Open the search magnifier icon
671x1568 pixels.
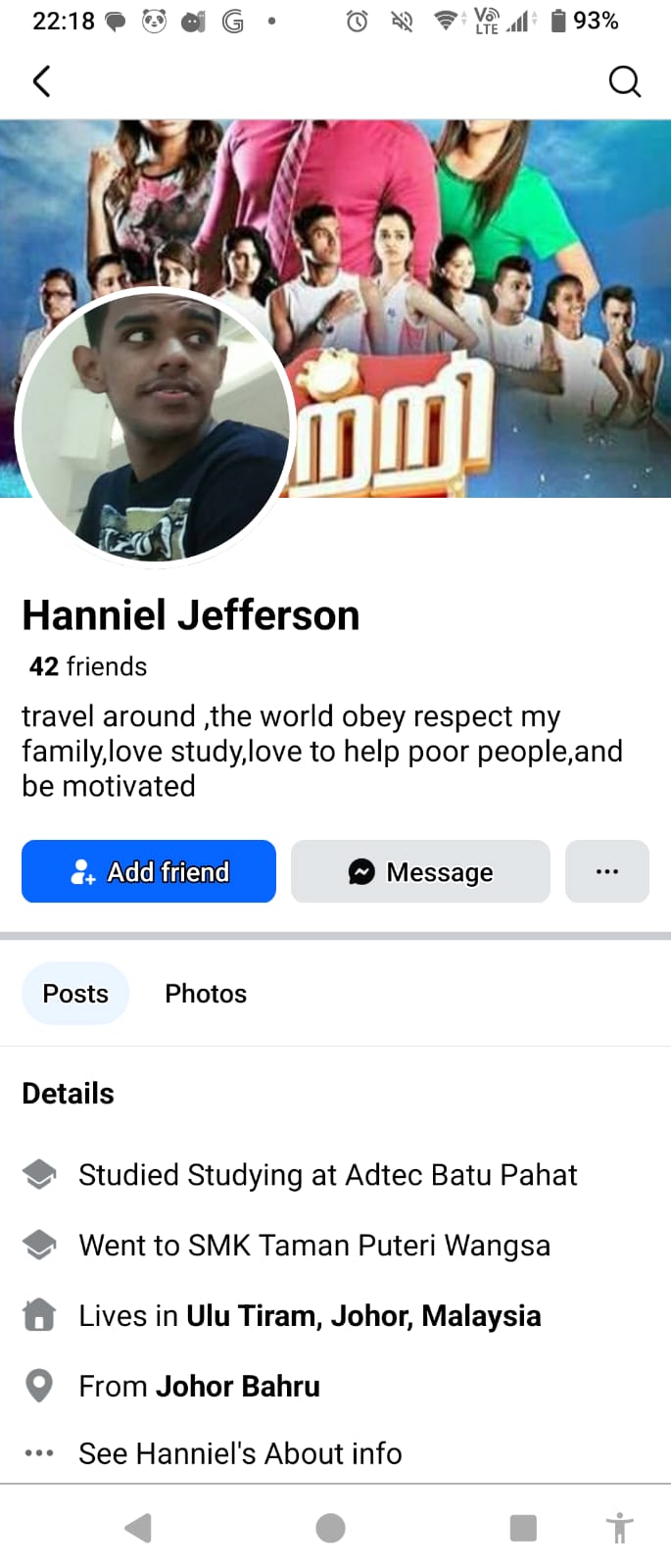click(625, 81)
